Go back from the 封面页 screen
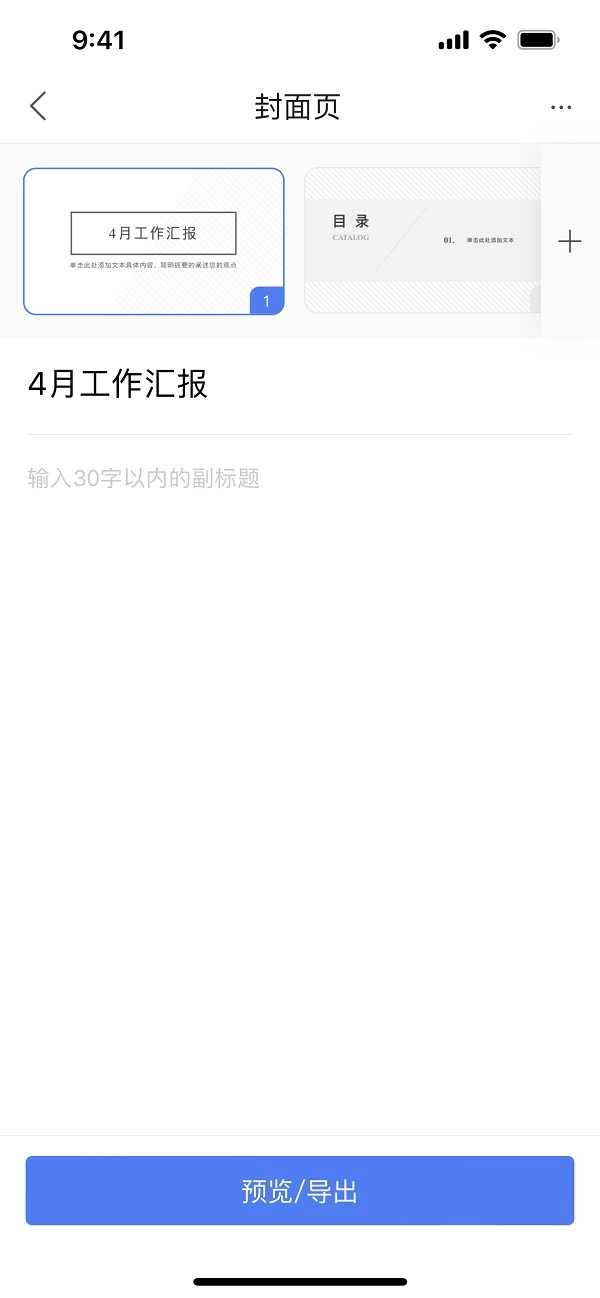The width and height of the screenshot is (600, 1298). tap(38, 106)
